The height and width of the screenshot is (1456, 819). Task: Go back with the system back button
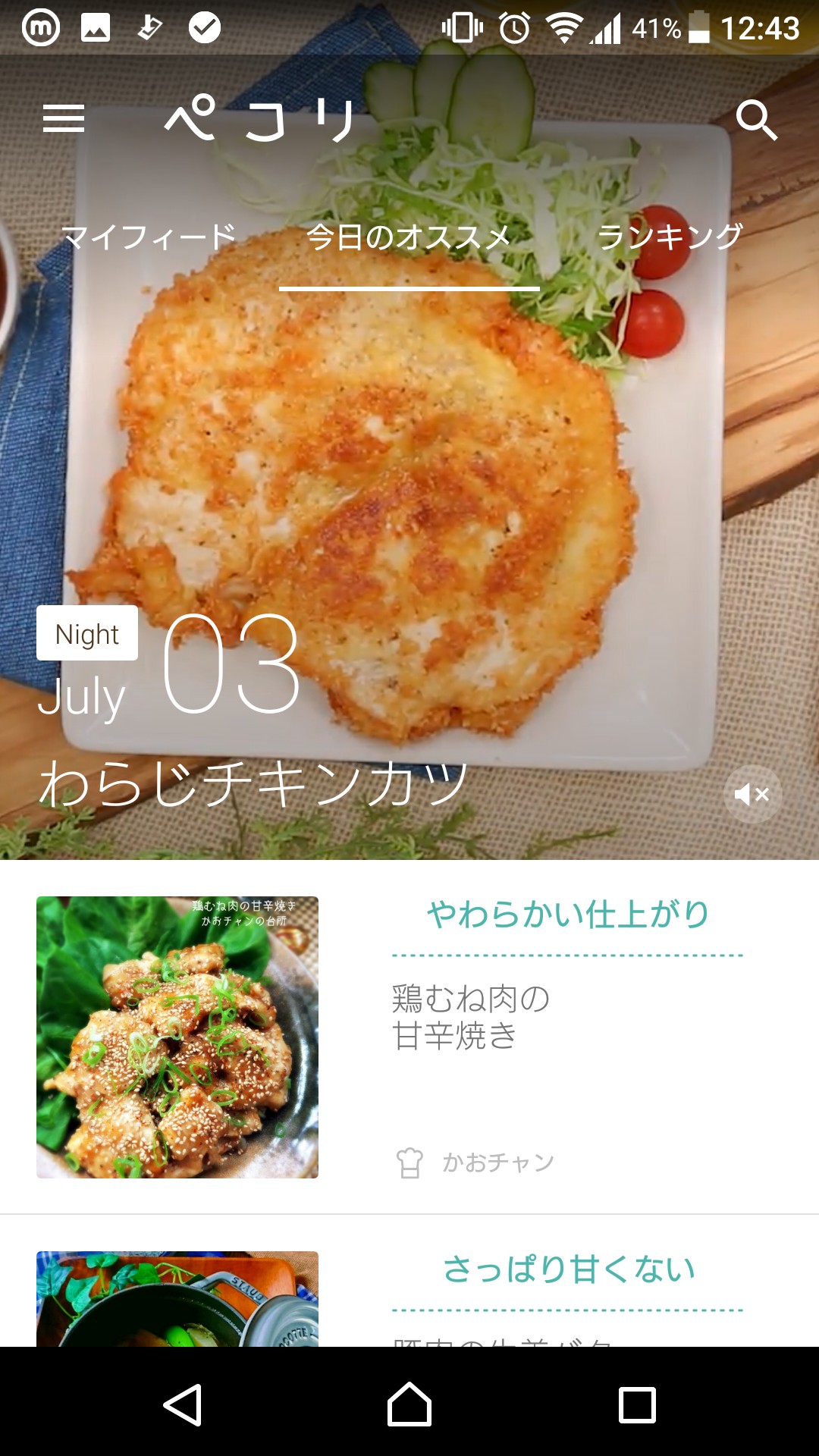183,1404
